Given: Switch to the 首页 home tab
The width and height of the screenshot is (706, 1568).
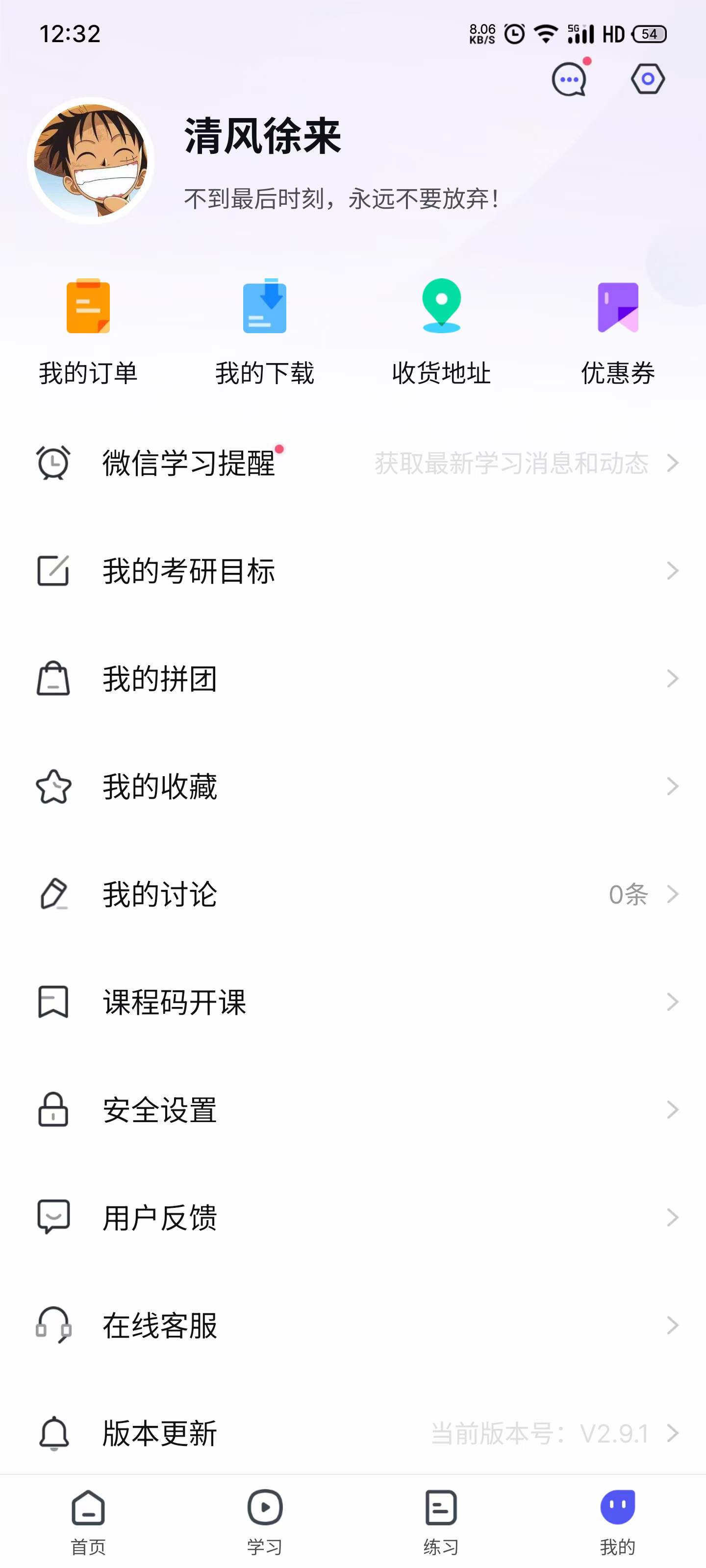Looking at the screenshot, I should (88, 1520).
